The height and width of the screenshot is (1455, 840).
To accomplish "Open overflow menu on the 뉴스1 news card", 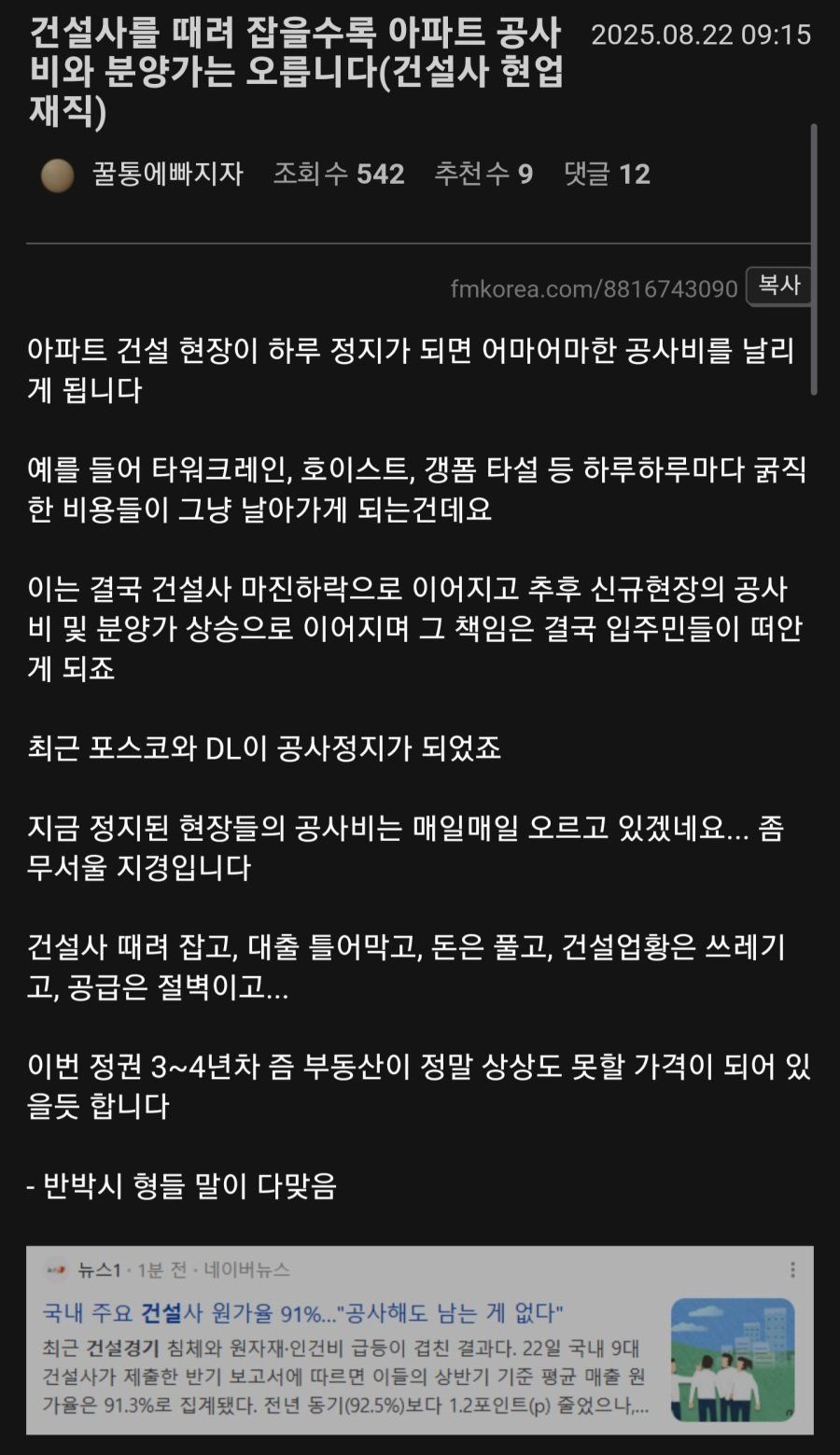I will click(x=792, y=1270).
